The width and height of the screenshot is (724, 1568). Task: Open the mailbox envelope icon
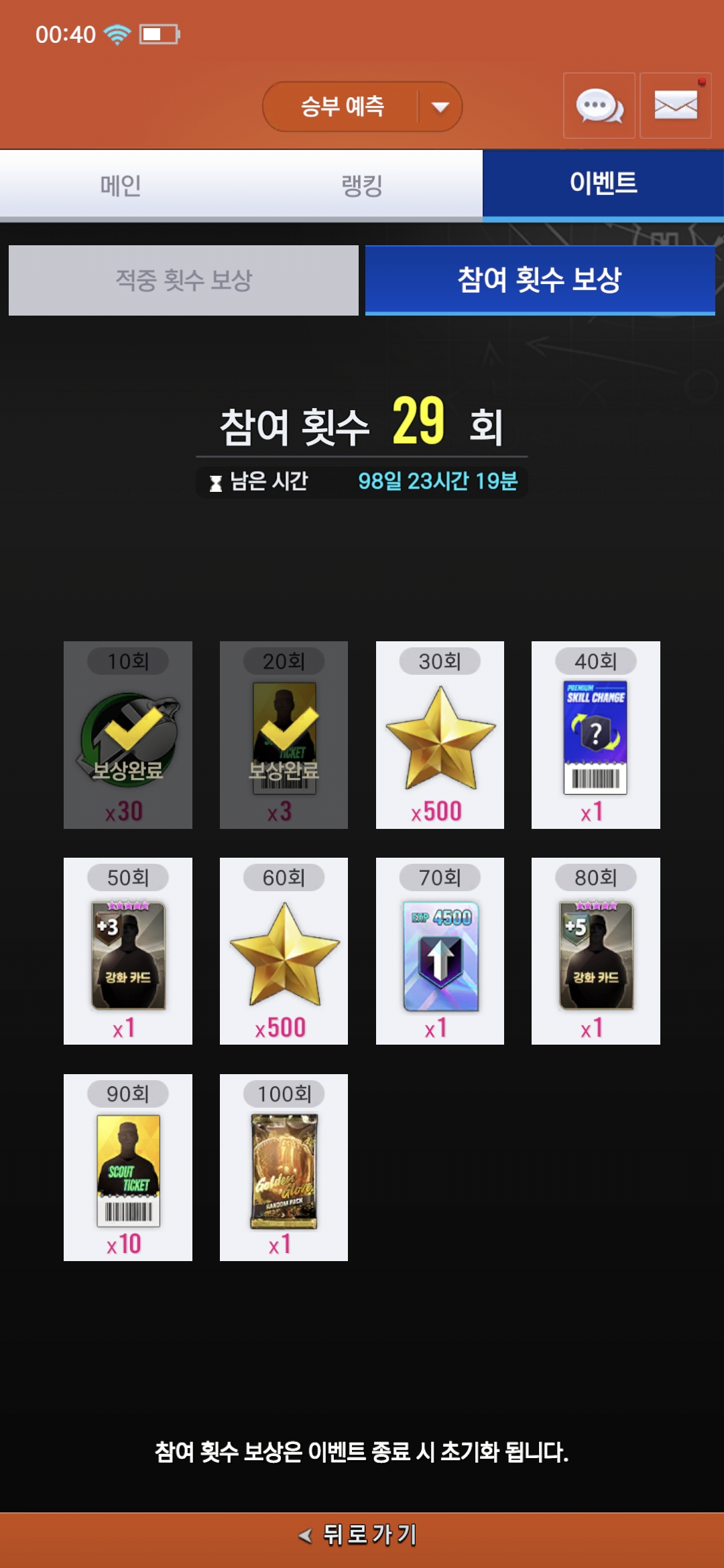click(x=675, y=106)
